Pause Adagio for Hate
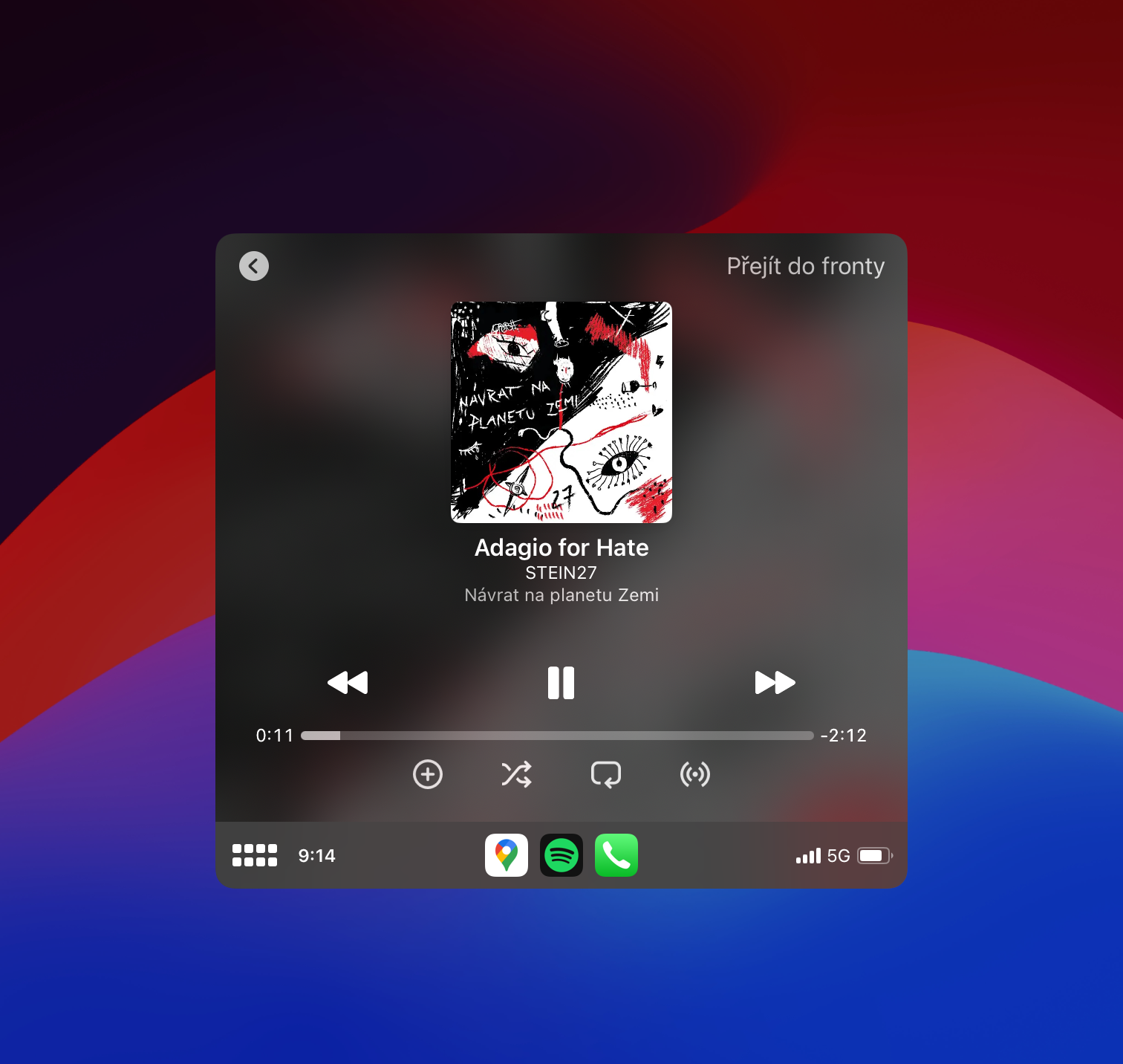This screenshot has height=1064, width=1123. click(x=561, y=682)
